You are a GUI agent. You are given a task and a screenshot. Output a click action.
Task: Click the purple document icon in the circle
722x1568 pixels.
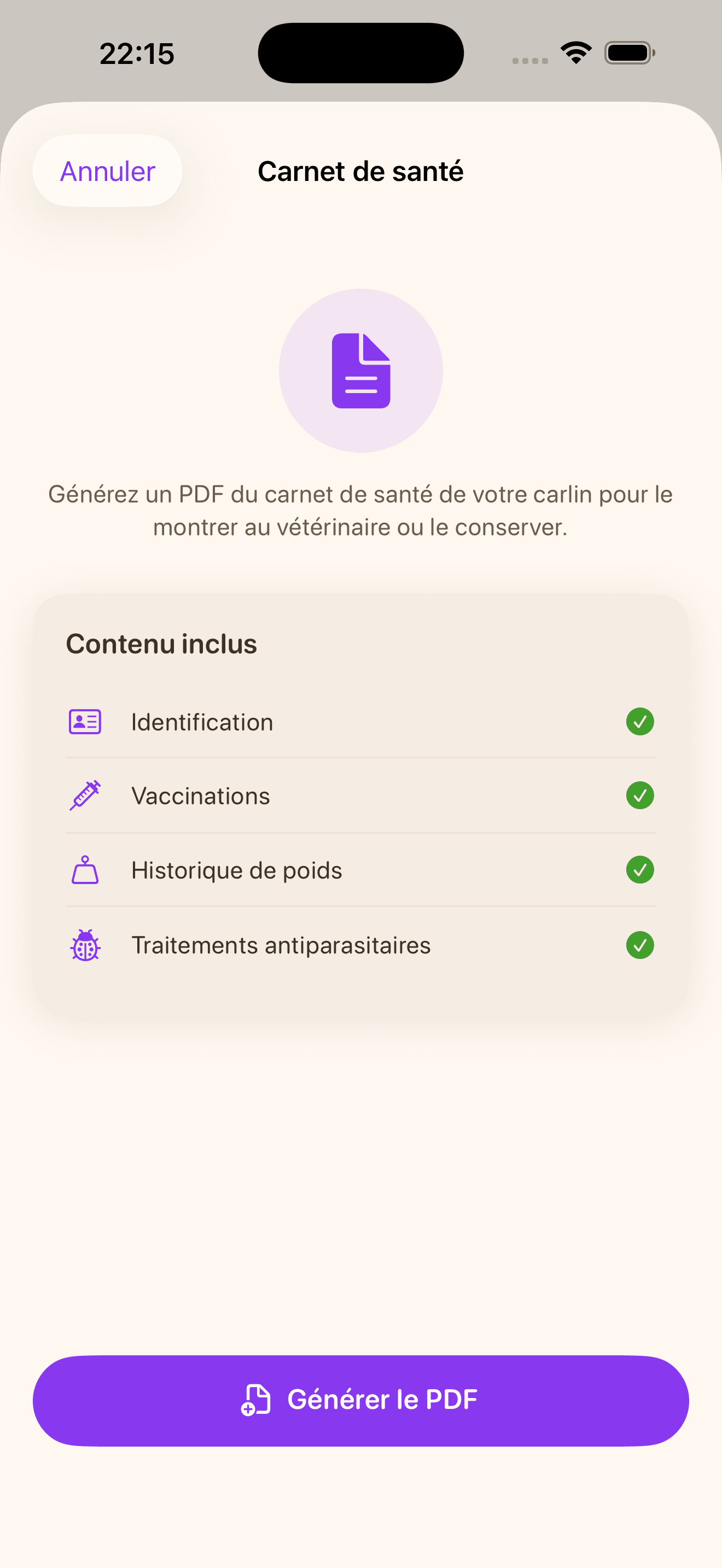361,371
